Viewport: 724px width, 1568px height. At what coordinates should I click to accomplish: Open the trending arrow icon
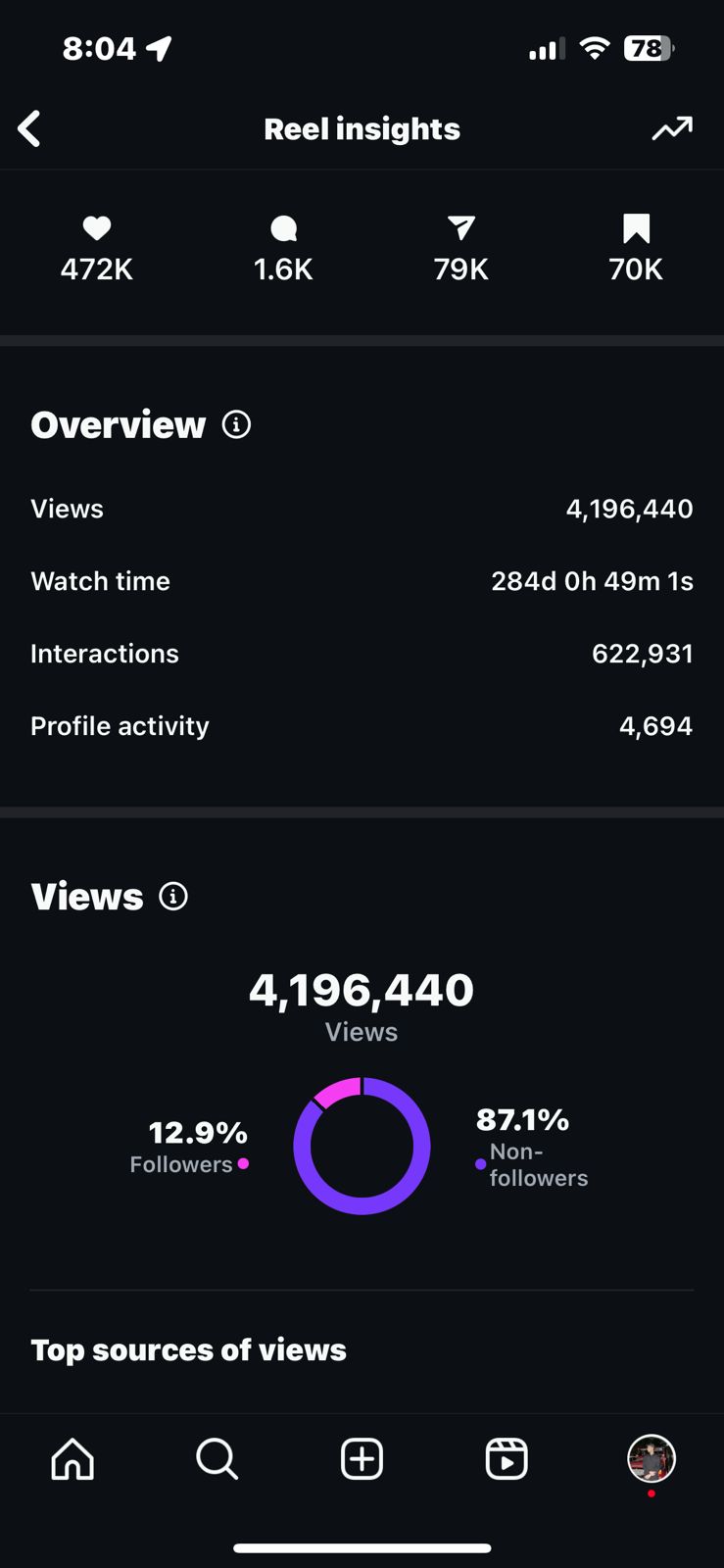pyautogui.click(x=672, y=128)
